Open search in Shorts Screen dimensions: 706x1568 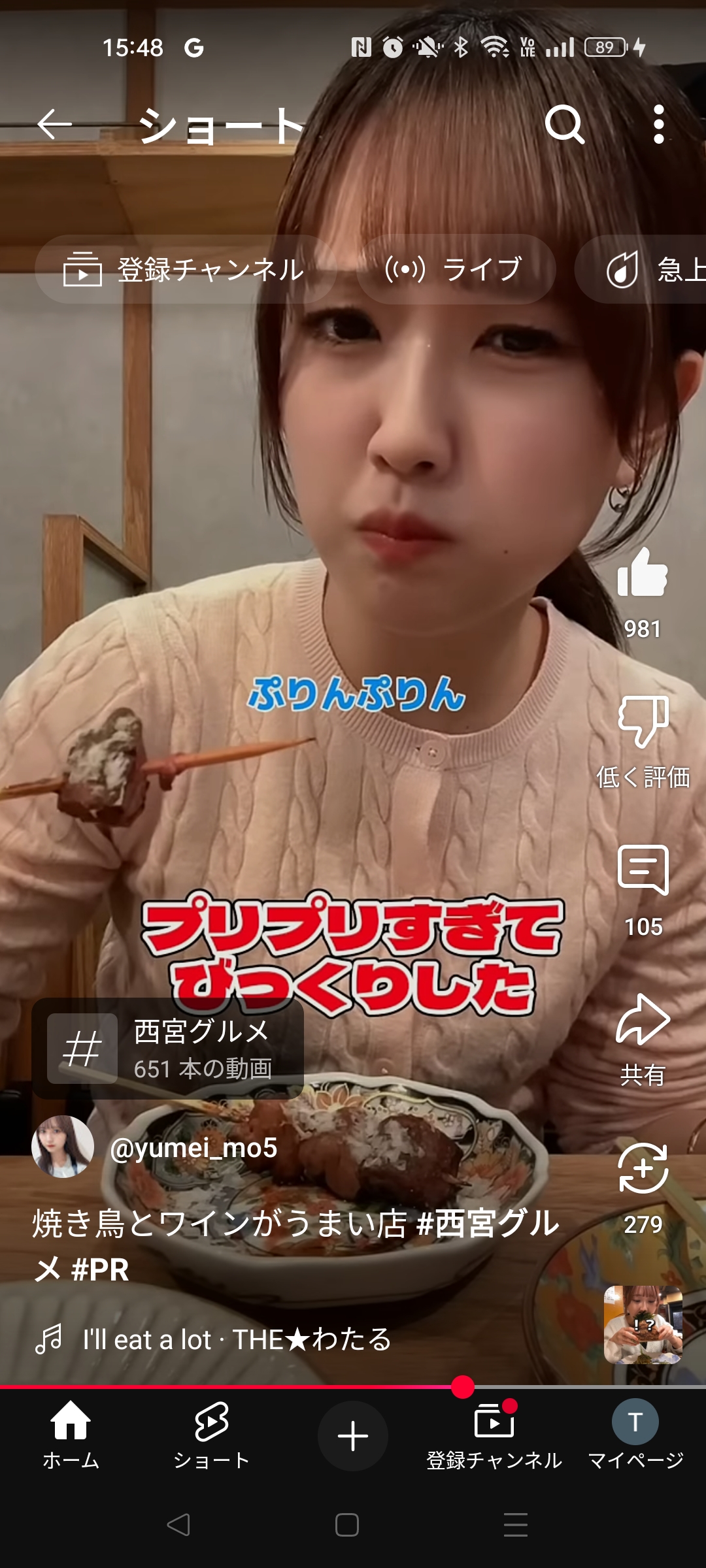(x=565, y=124)
